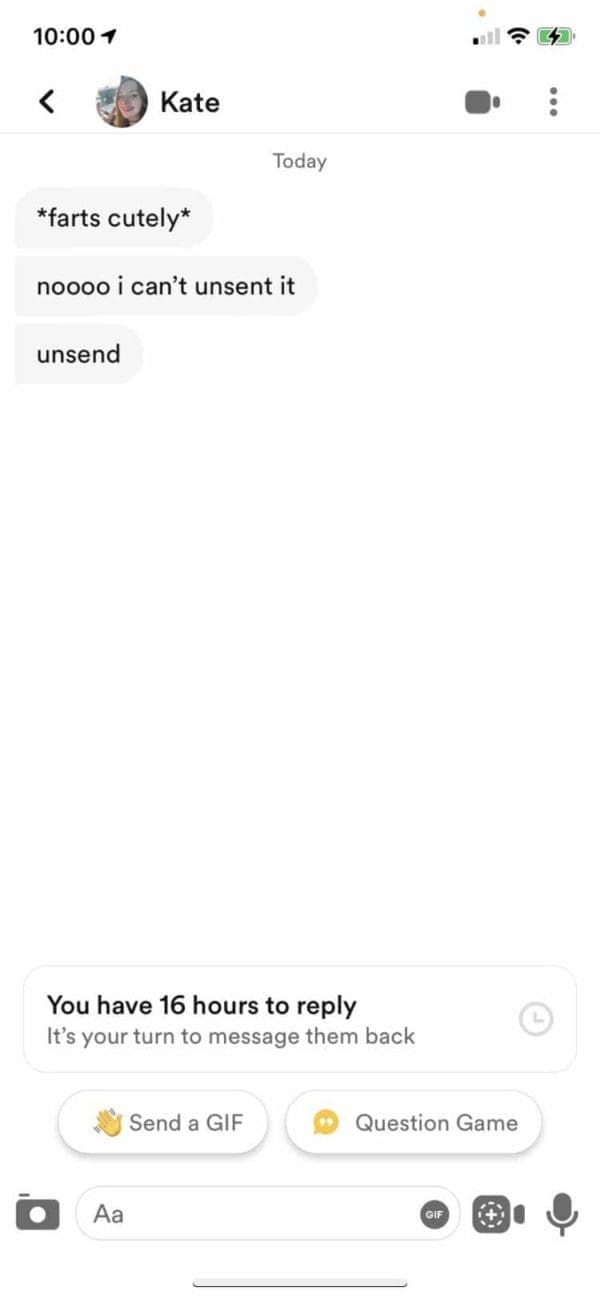Open the GIF picker in the message box
The image size is (600, 1299).
coord(434,1214)
